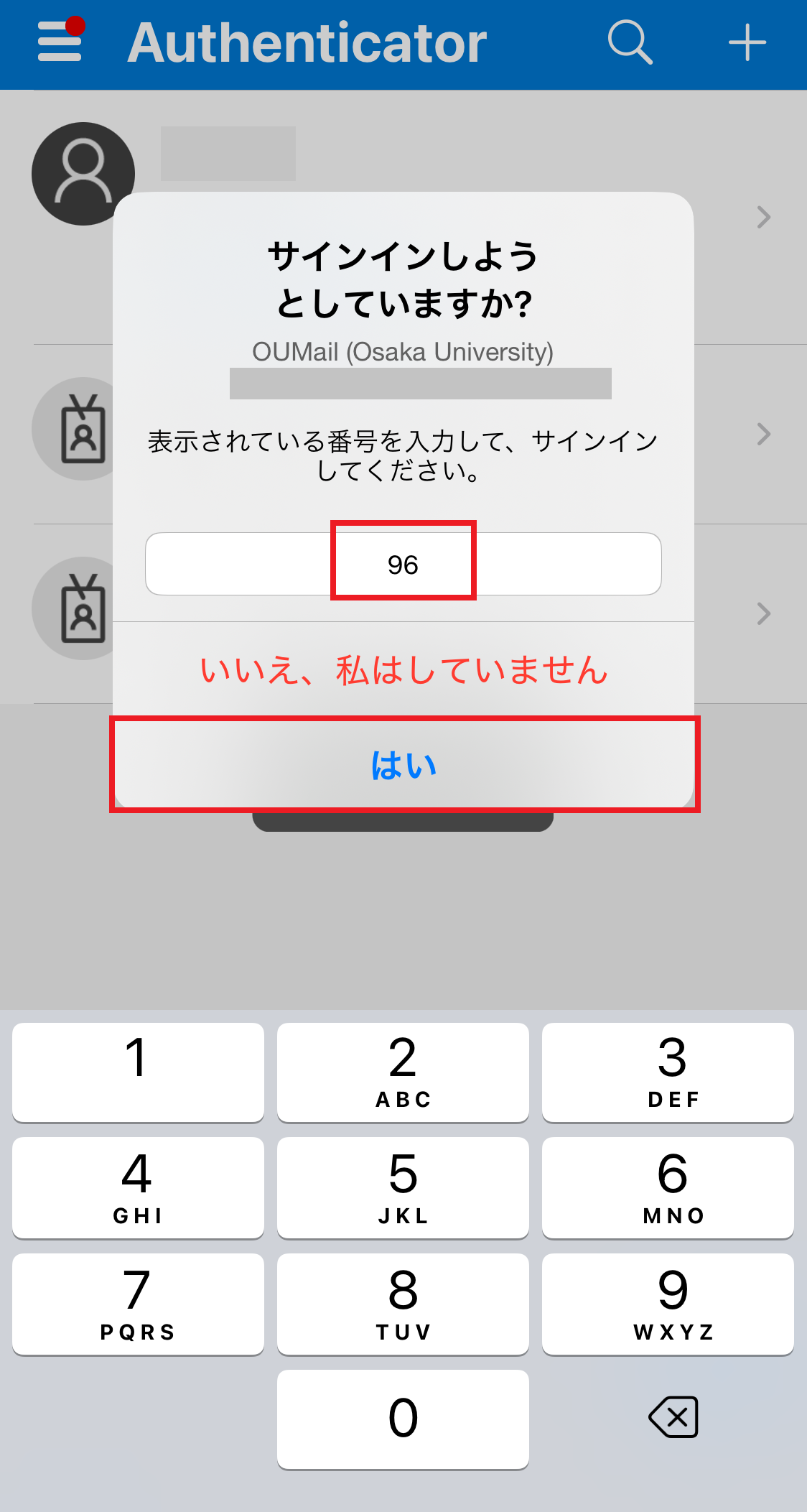The height and width of the screenshot is (1512, 807).
Task: Focus the number entry field showing 96
Action: coord(403,564)
